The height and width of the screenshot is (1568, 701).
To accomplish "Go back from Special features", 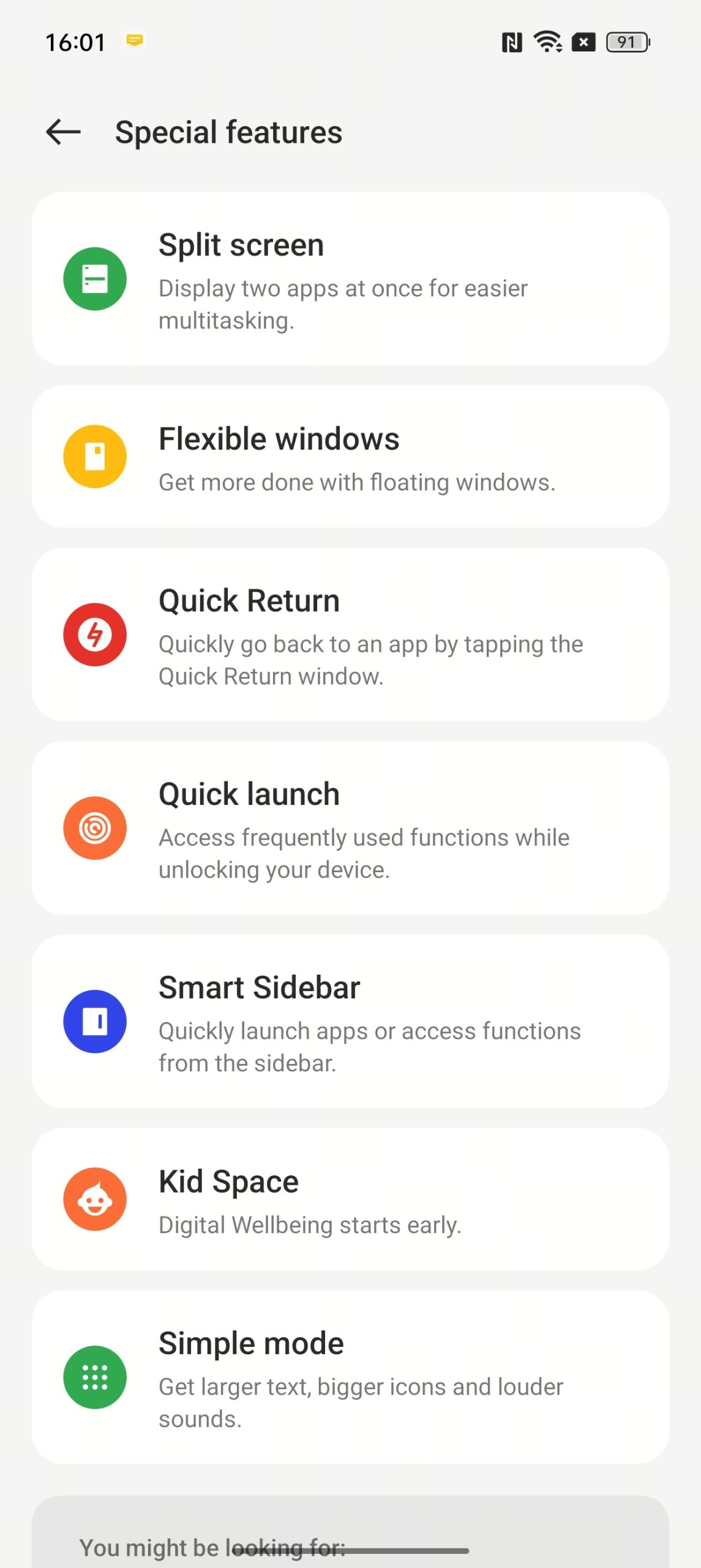I will (x=64, y=132).
